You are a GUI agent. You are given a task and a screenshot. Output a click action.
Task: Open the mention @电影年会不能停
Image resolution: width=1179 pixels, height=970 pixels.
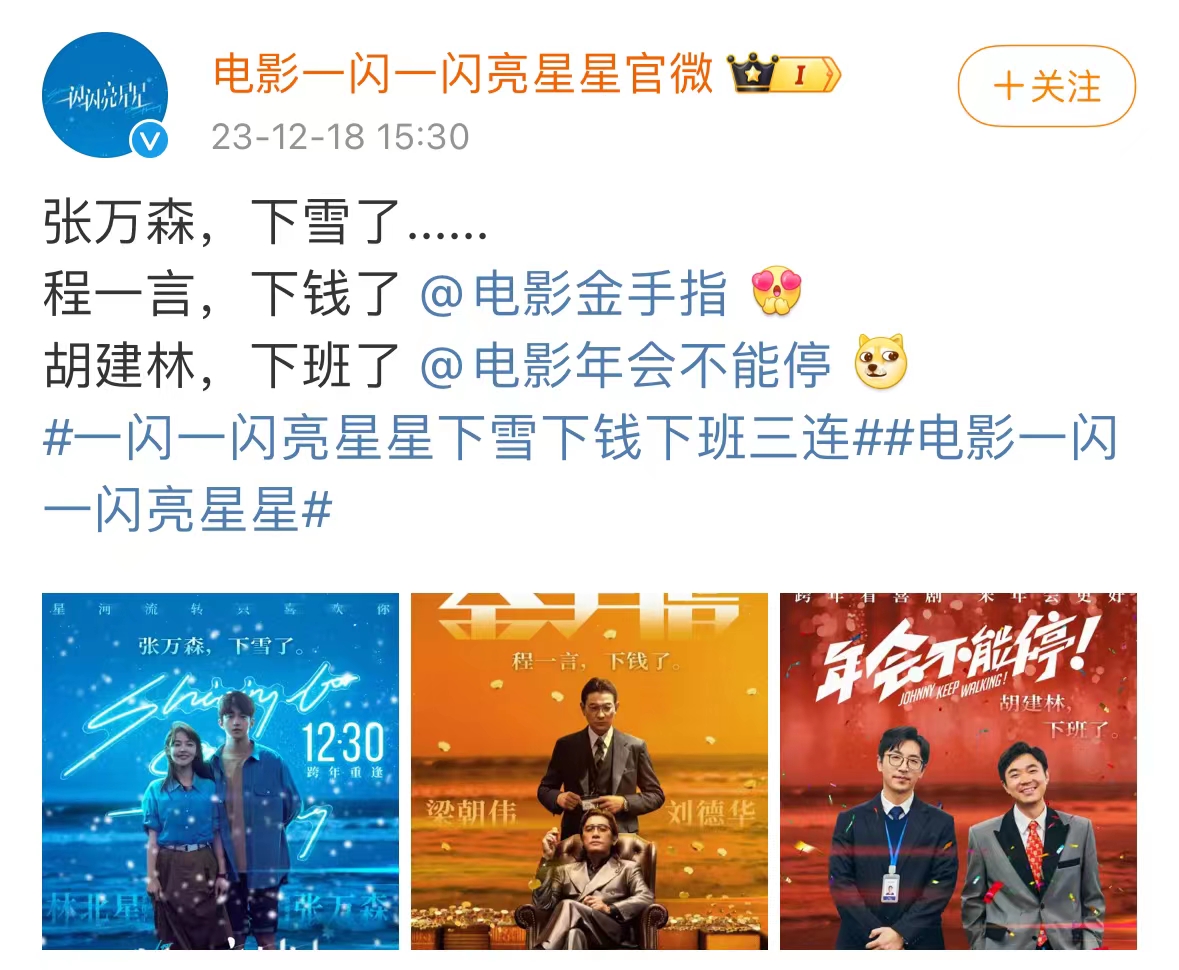click(625, 367)
